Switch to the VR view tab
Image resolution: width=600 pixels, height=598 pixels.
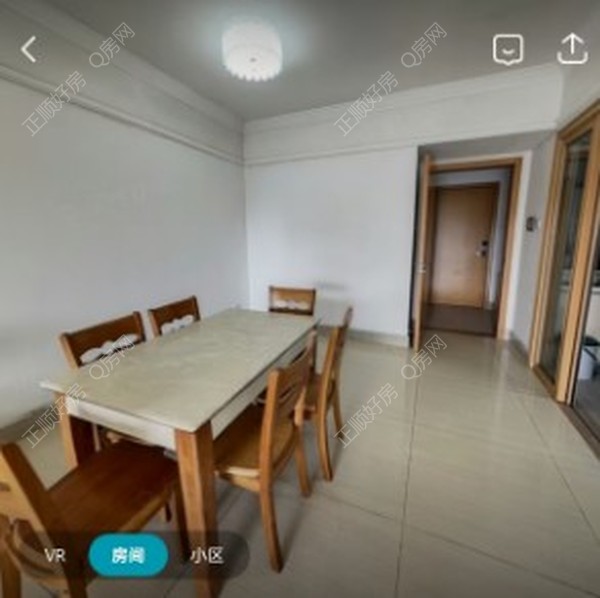coord(55,555)
